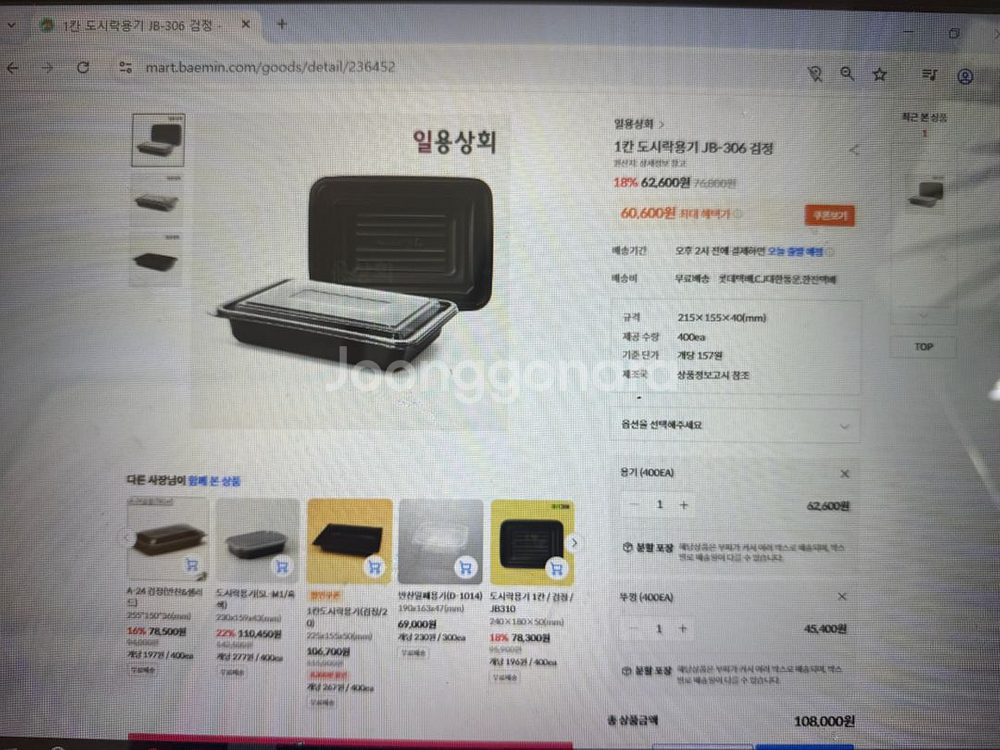The height and width of the screenshot is (750, 1000).
Task: Remove the 용기 (400EA) option
Action: (844, 474)
